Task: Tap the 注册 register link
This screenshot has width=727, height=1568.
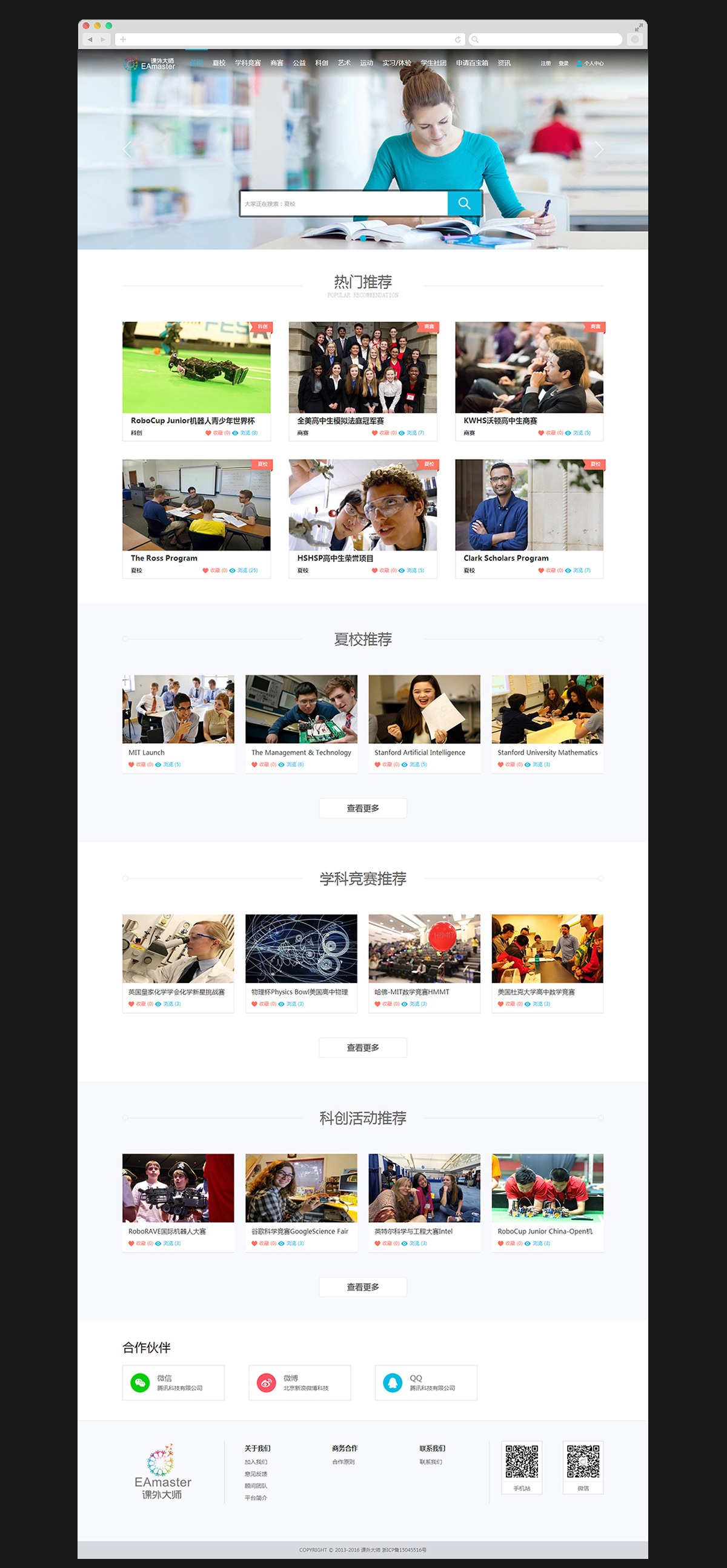Action: pyautogui.click(x=546, y=64)
